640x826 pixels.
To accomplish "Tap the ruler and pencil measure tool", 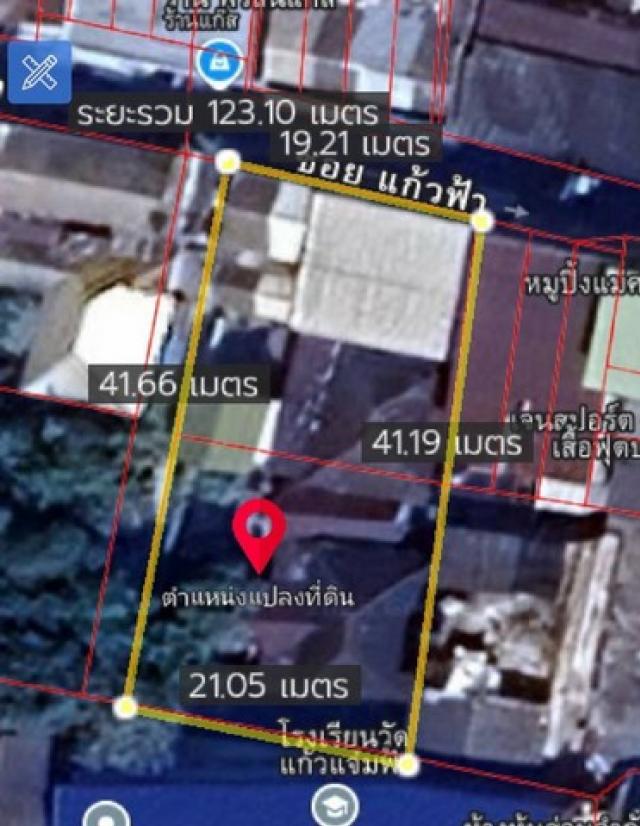I will pyautogui.click(x=39, y=72).
